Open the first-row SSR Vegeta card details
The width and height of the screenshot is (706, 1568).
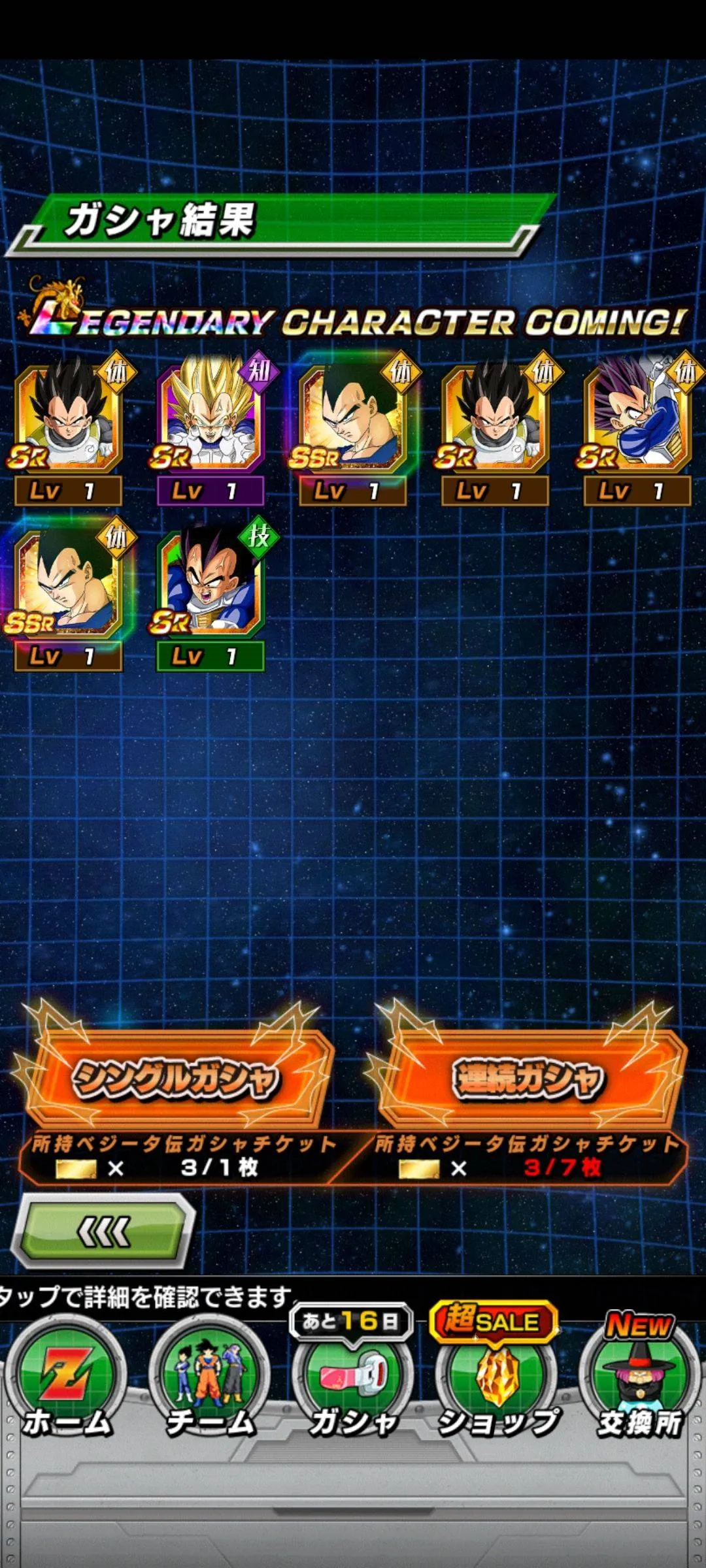(353, 418)
